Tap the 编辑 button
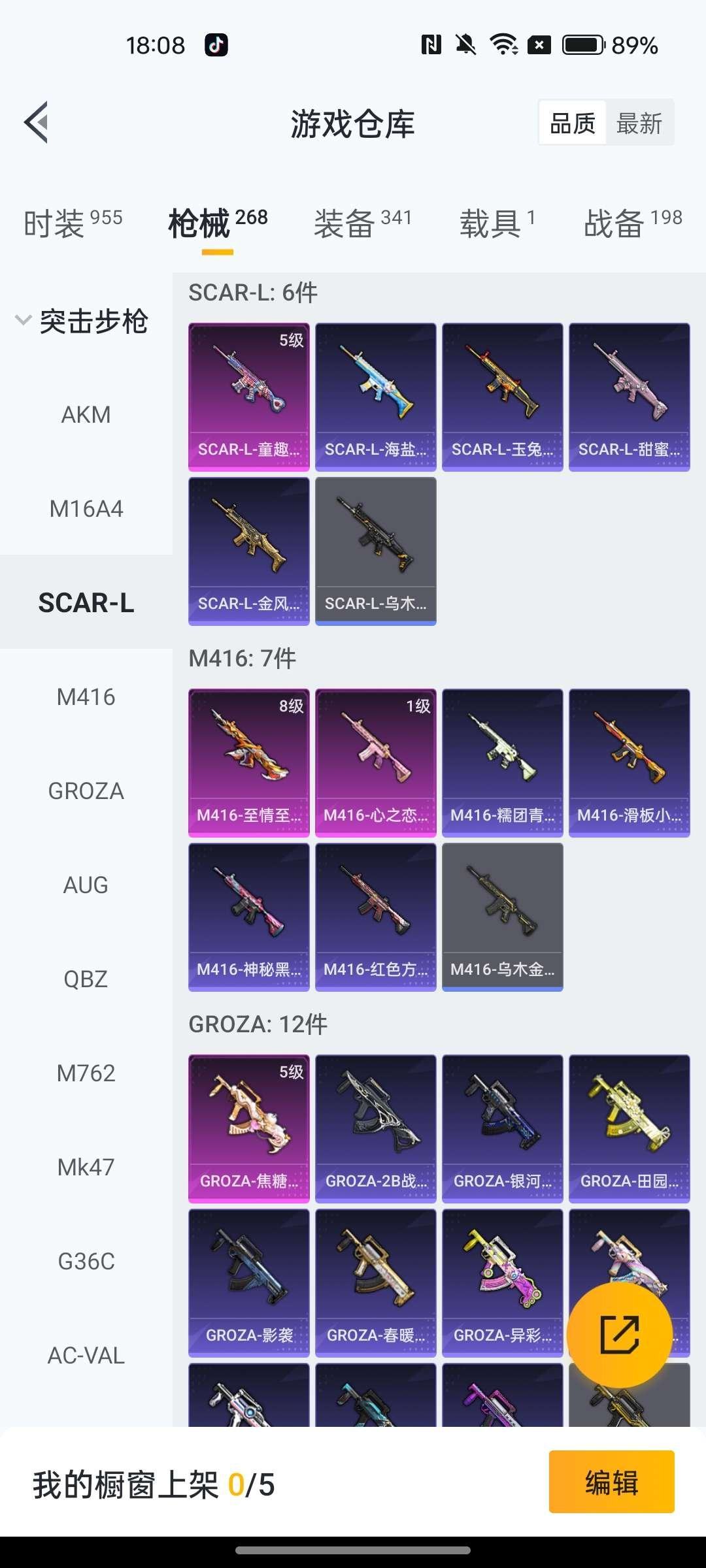The image size is (706, 1568). tap(611, 1482)
